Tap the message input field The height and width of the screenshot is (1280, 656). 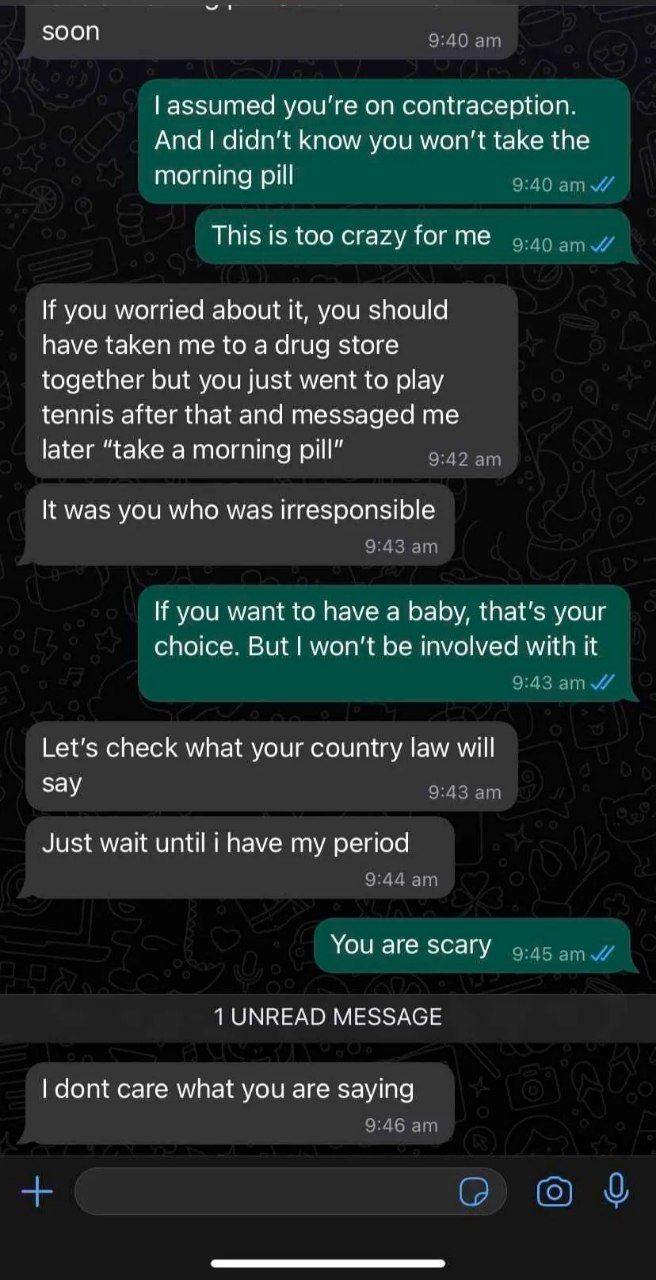(x=260, y=1191)
